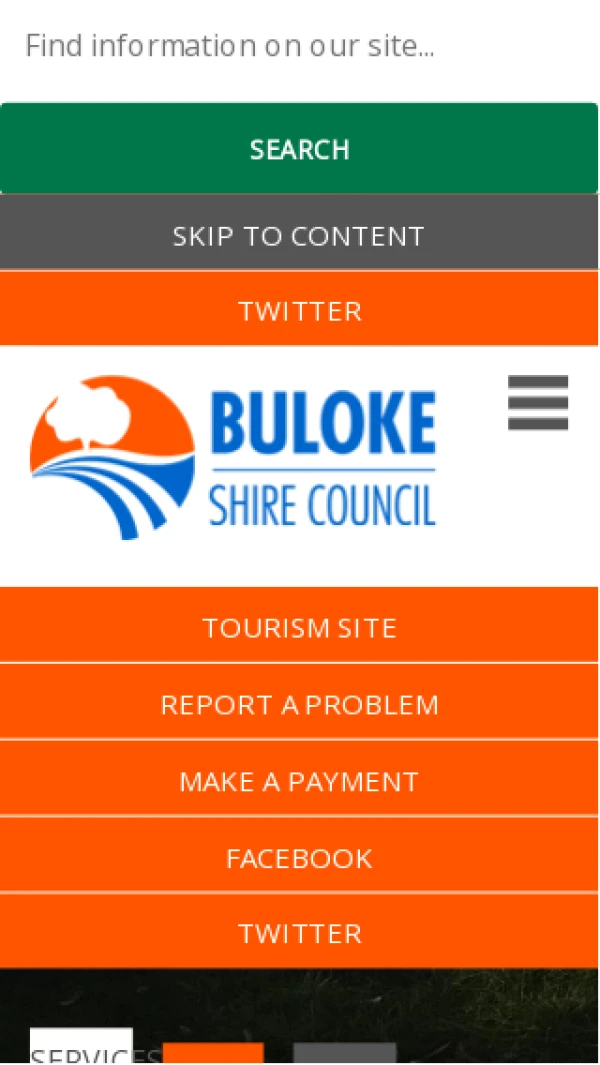Tap the green Search button
The height and width of the screenshot is (1065, 600).
299,149
